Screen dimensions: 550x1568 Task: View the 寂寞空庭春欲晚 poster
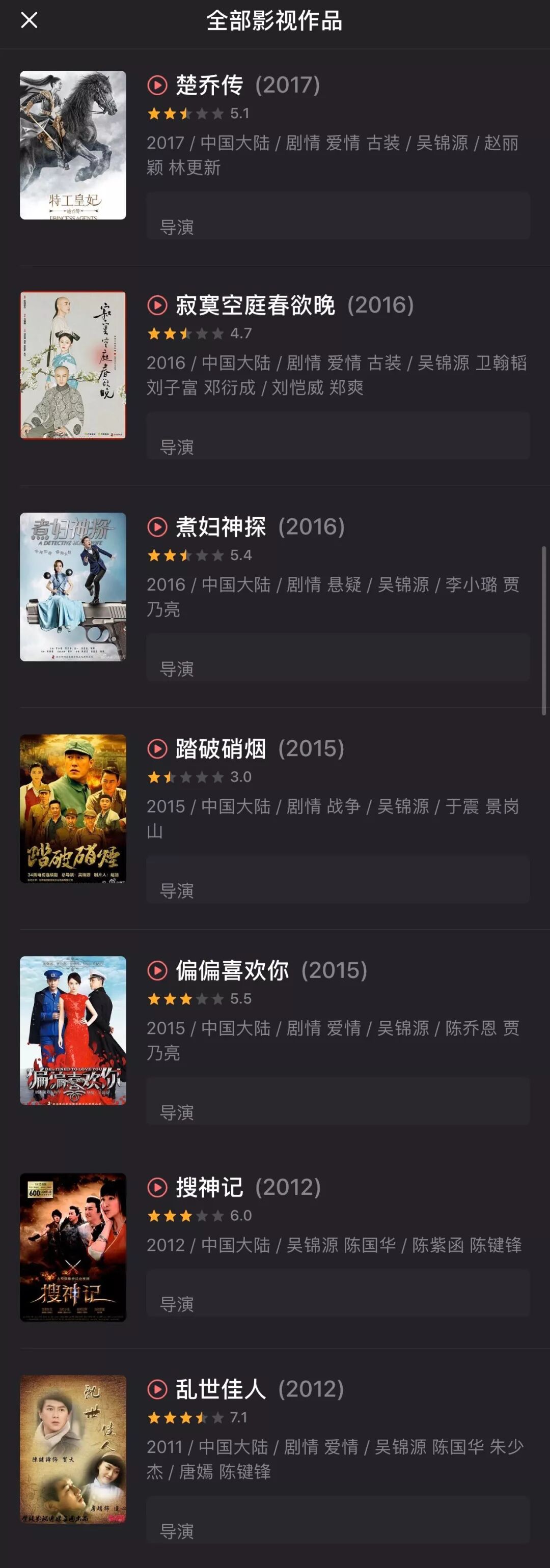(73, 365)
